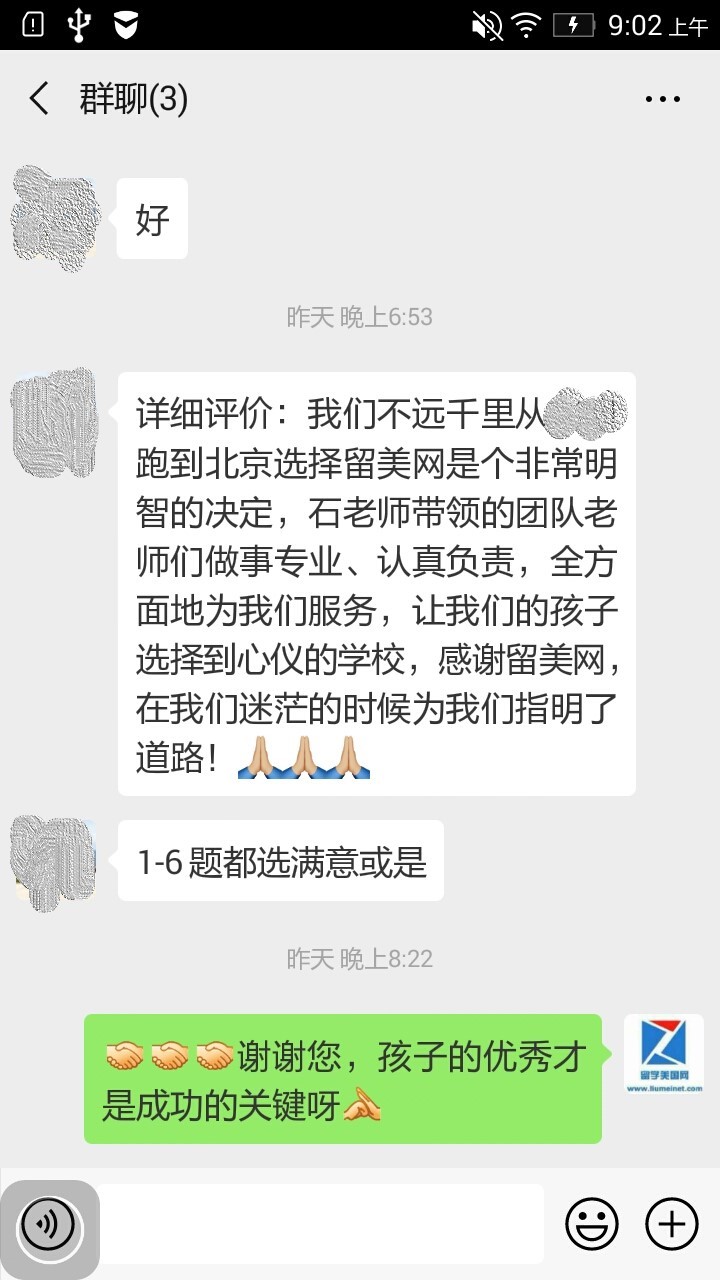Go back from the group chat
The image size is (720, 1280).
pyautogui.click(x=40, y=99)
